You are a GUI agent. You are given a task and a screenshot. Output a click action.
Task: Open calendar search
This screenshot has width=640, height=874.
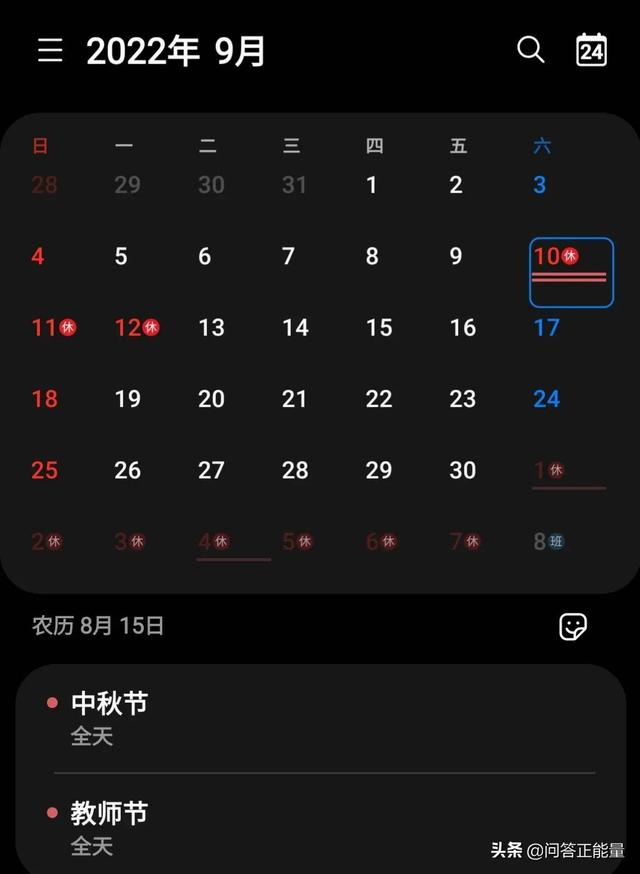point(531,50)
